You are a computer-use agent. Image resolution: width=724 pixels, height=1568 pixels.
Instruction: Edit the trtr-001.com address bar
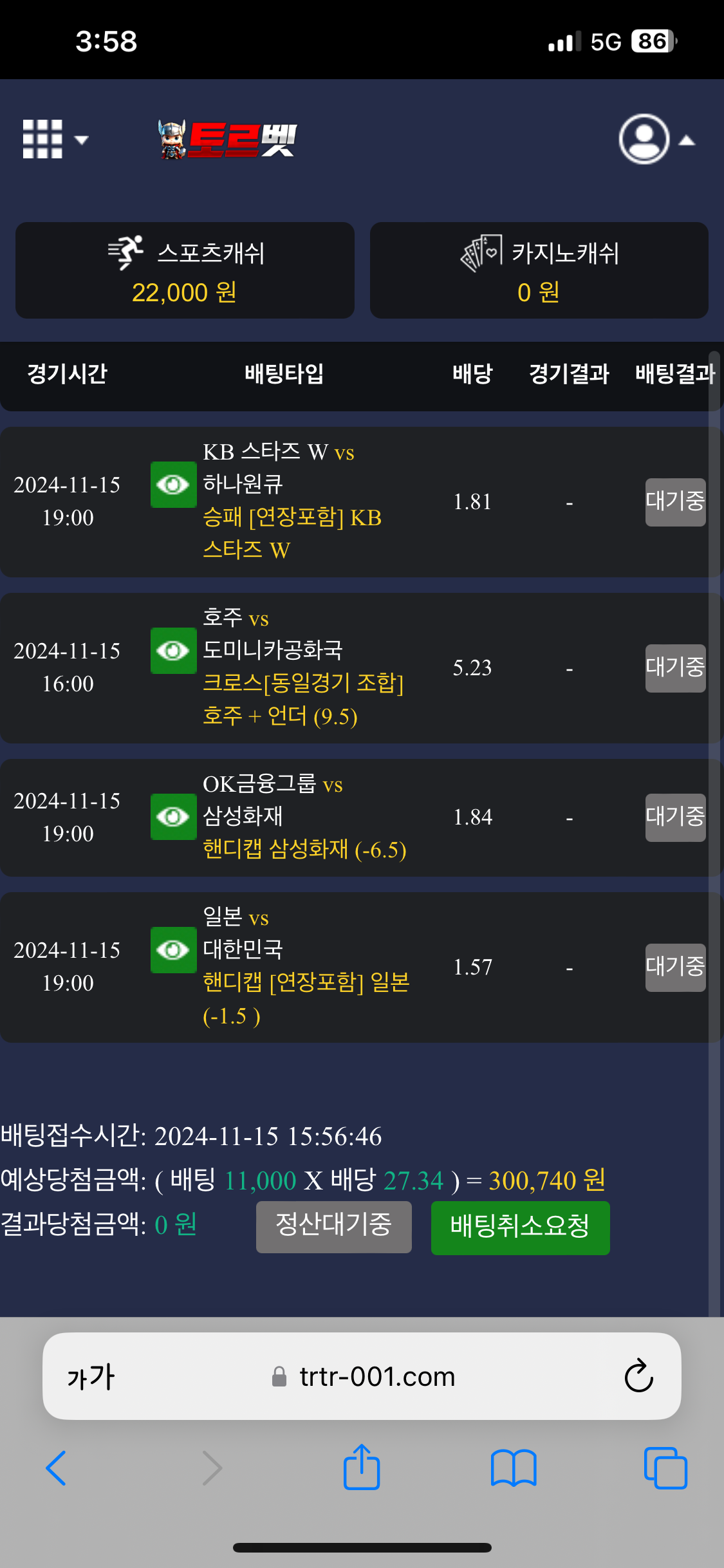click(x=377, y=1377)
